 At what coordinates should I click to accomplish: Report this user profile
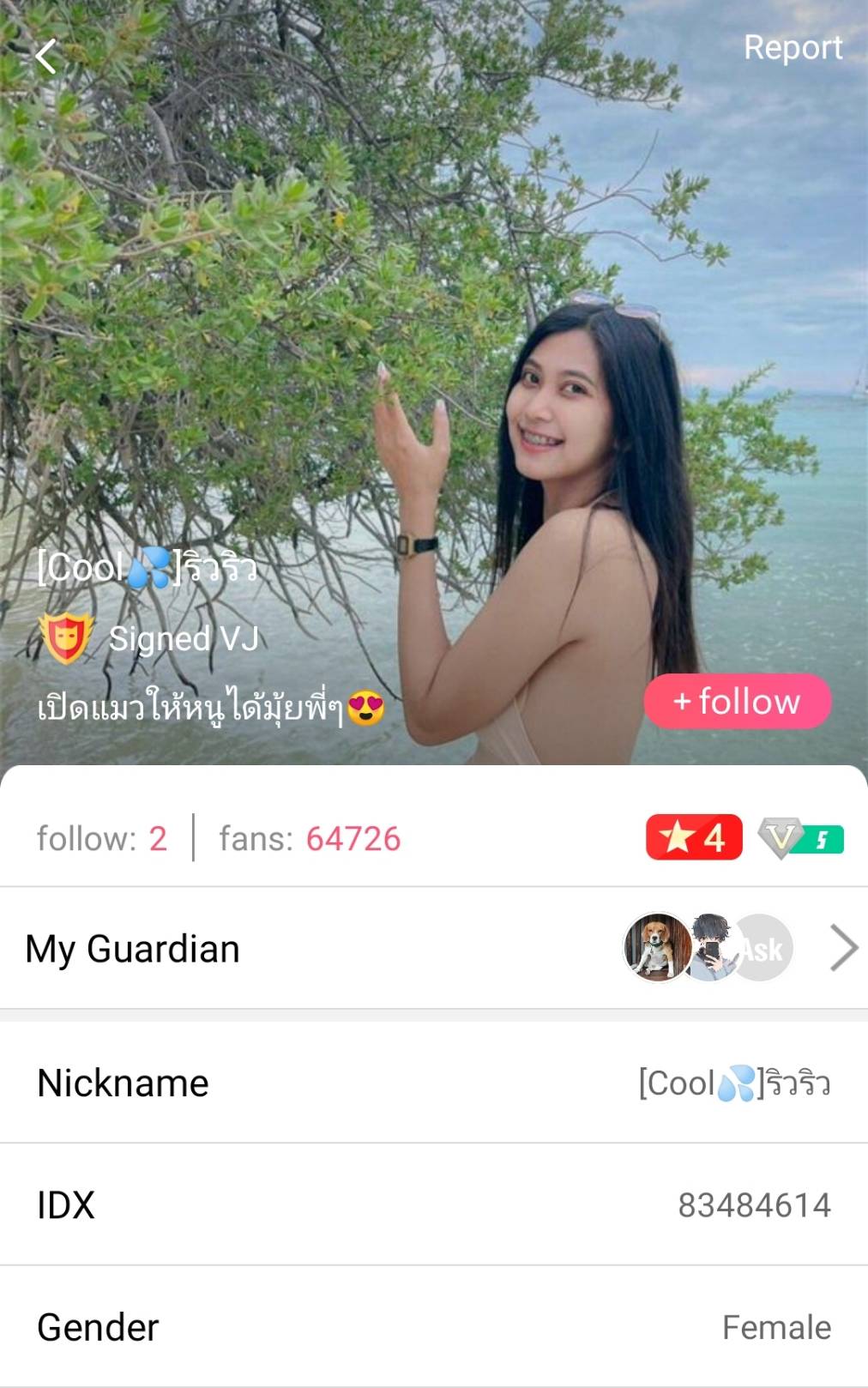(x=793, y=48)
